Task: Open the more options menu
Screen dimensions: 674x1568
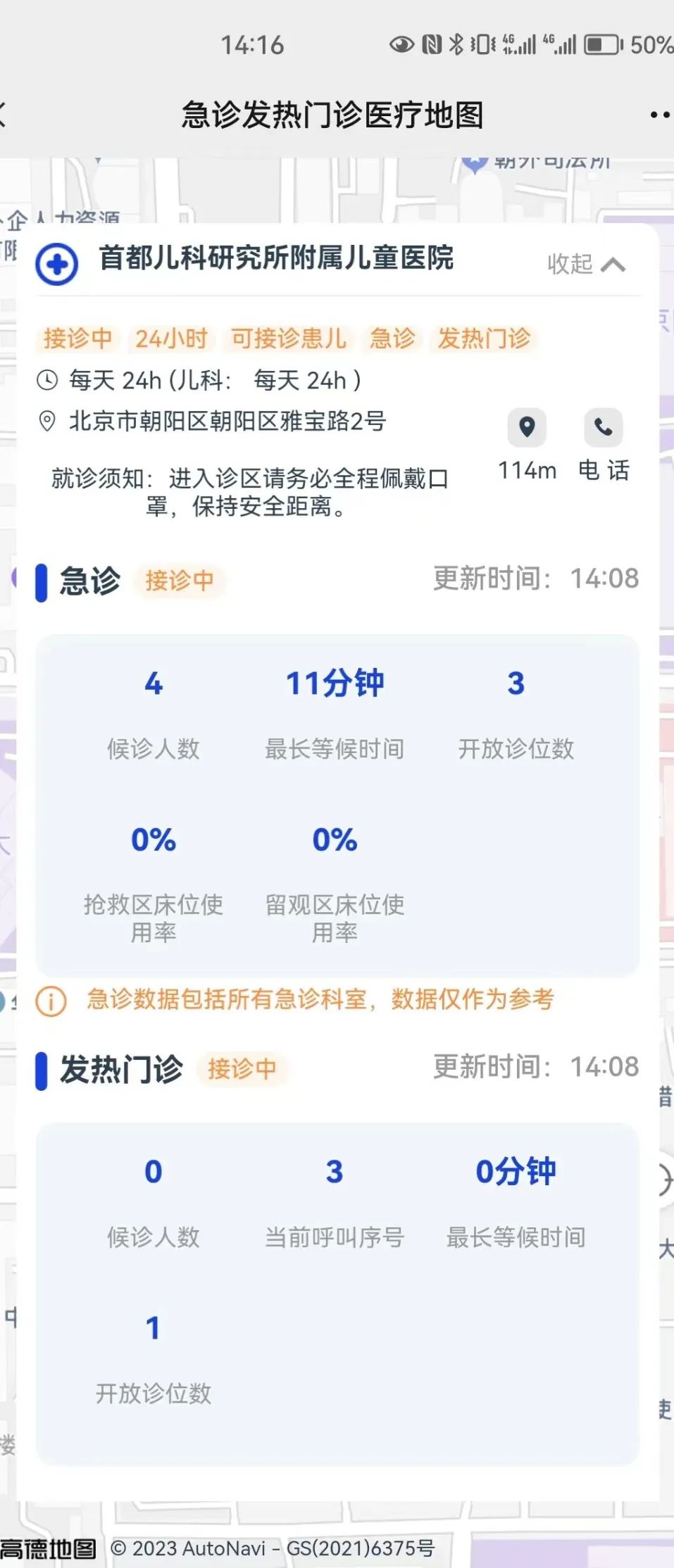Action: pyautogui.click(x=660, y=115)
